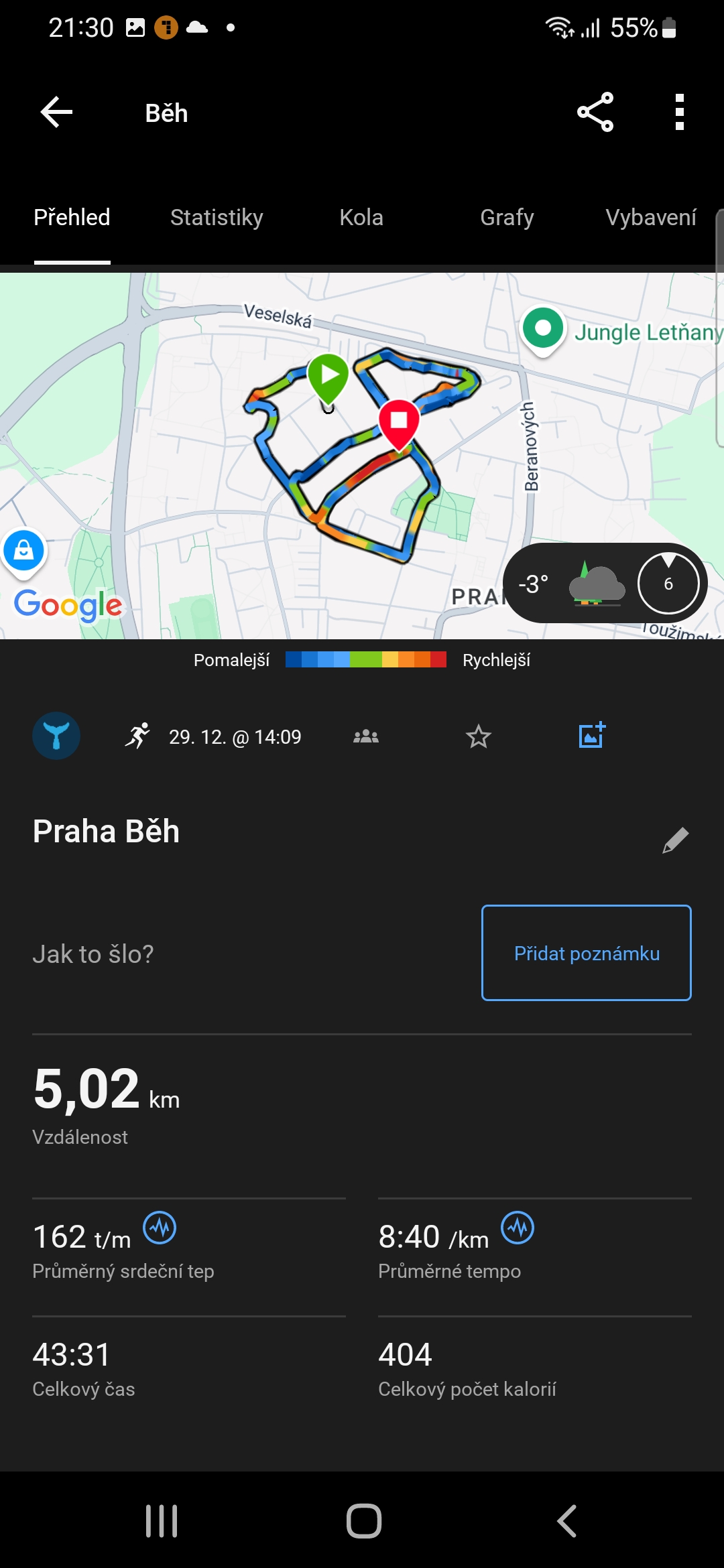Add a photo to the activity

pos(592,735)
